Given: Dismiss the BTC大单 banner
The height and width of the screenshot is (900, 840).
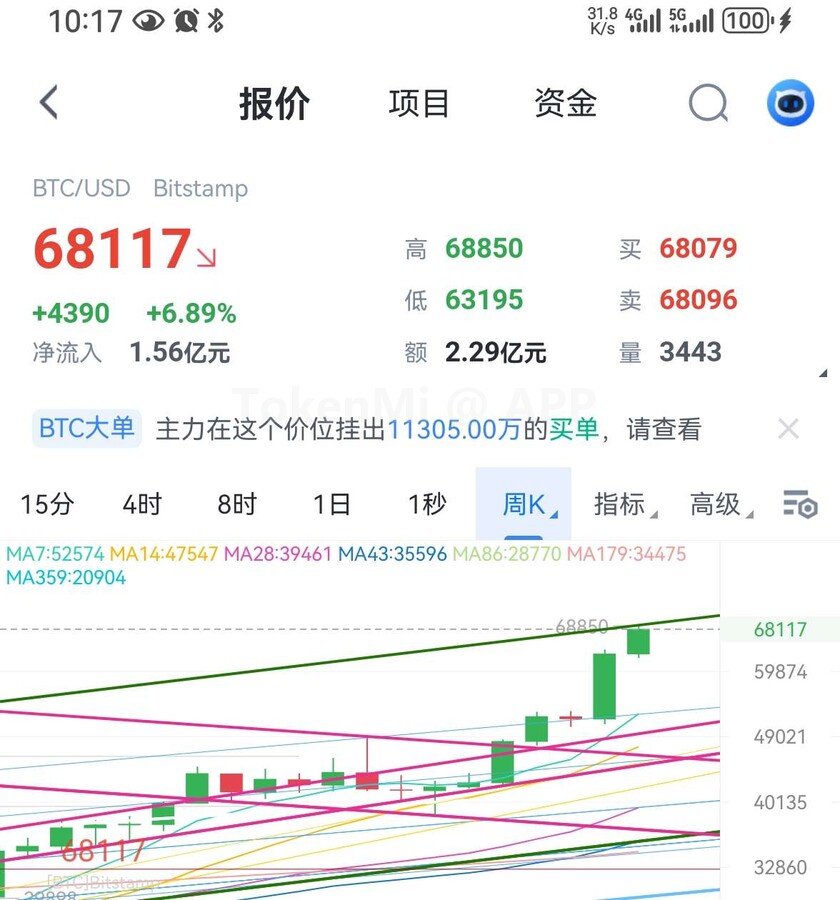Looking at the screenshot, I should pos(788,429).
